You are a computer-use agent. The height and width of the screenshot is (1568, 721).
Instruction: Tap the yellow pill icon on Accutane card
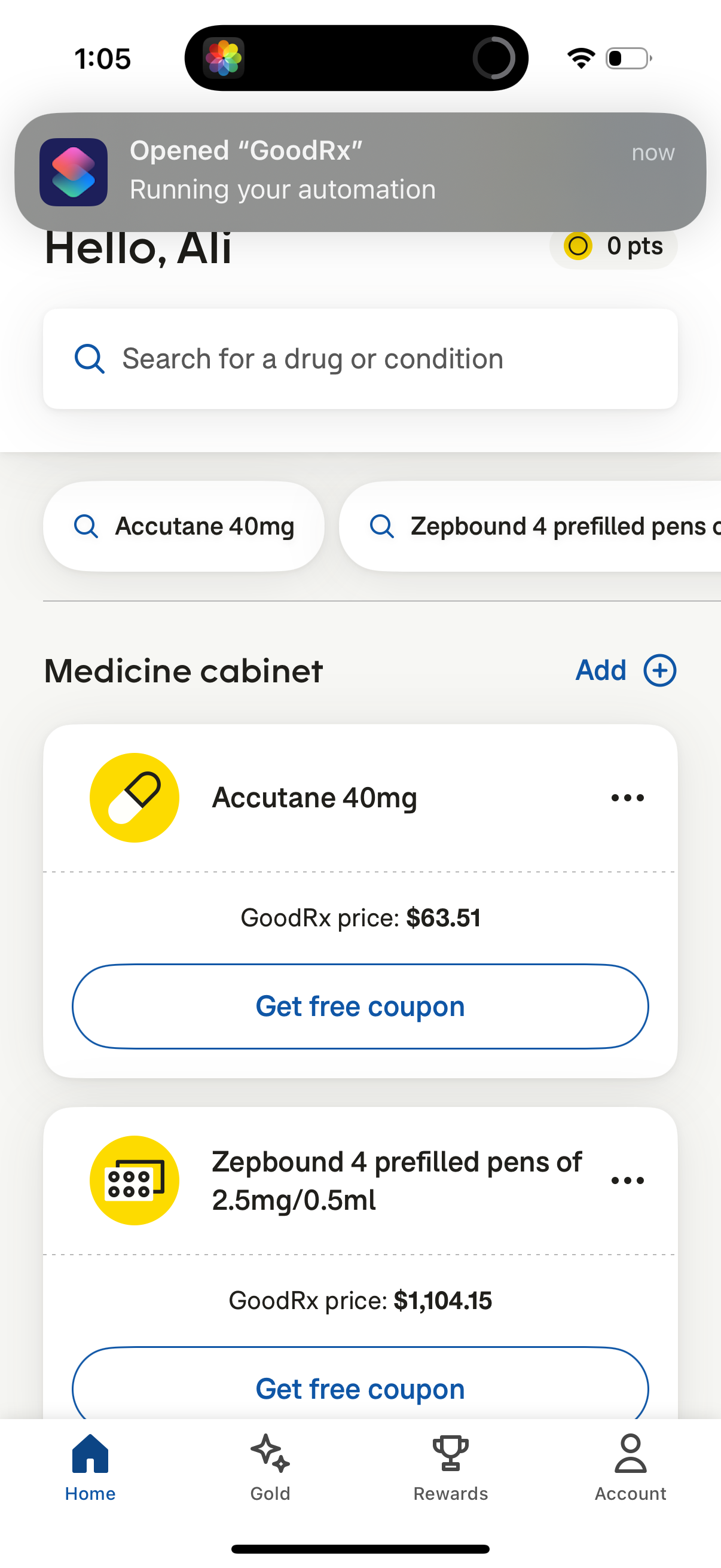pyautogui.click(x=134, y=797)
